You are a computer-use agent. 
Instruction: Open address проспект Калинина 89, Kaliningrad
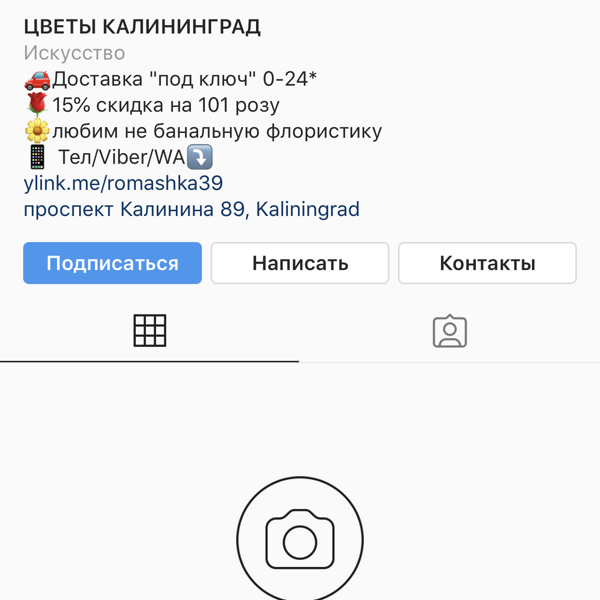(191, 210)
